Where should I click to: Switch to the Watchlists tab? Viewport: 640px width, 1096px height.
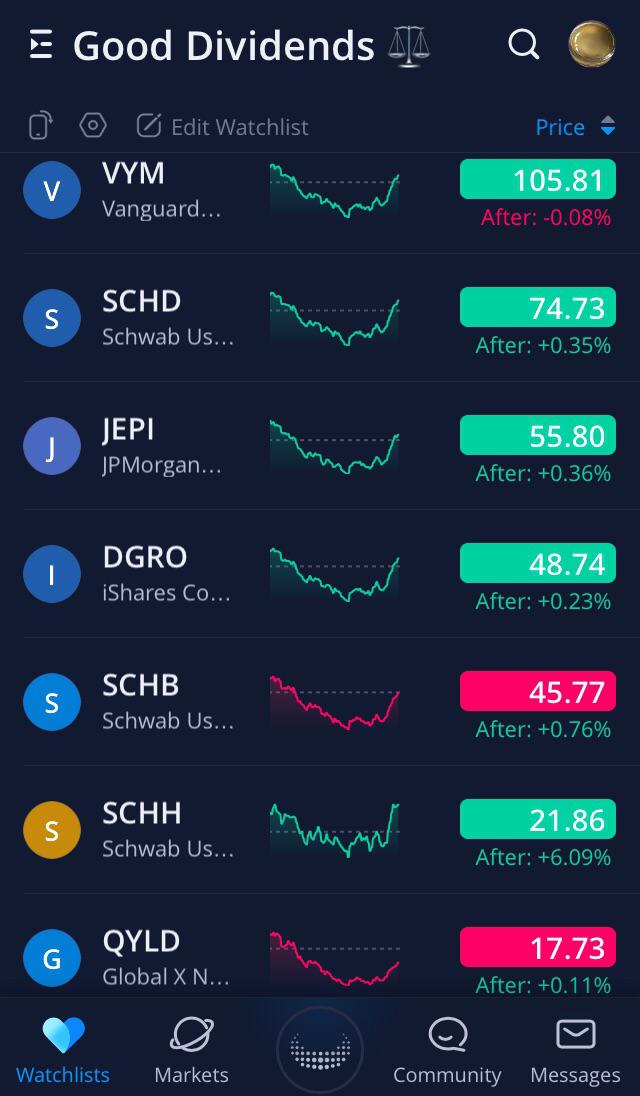click(63, 1050)
